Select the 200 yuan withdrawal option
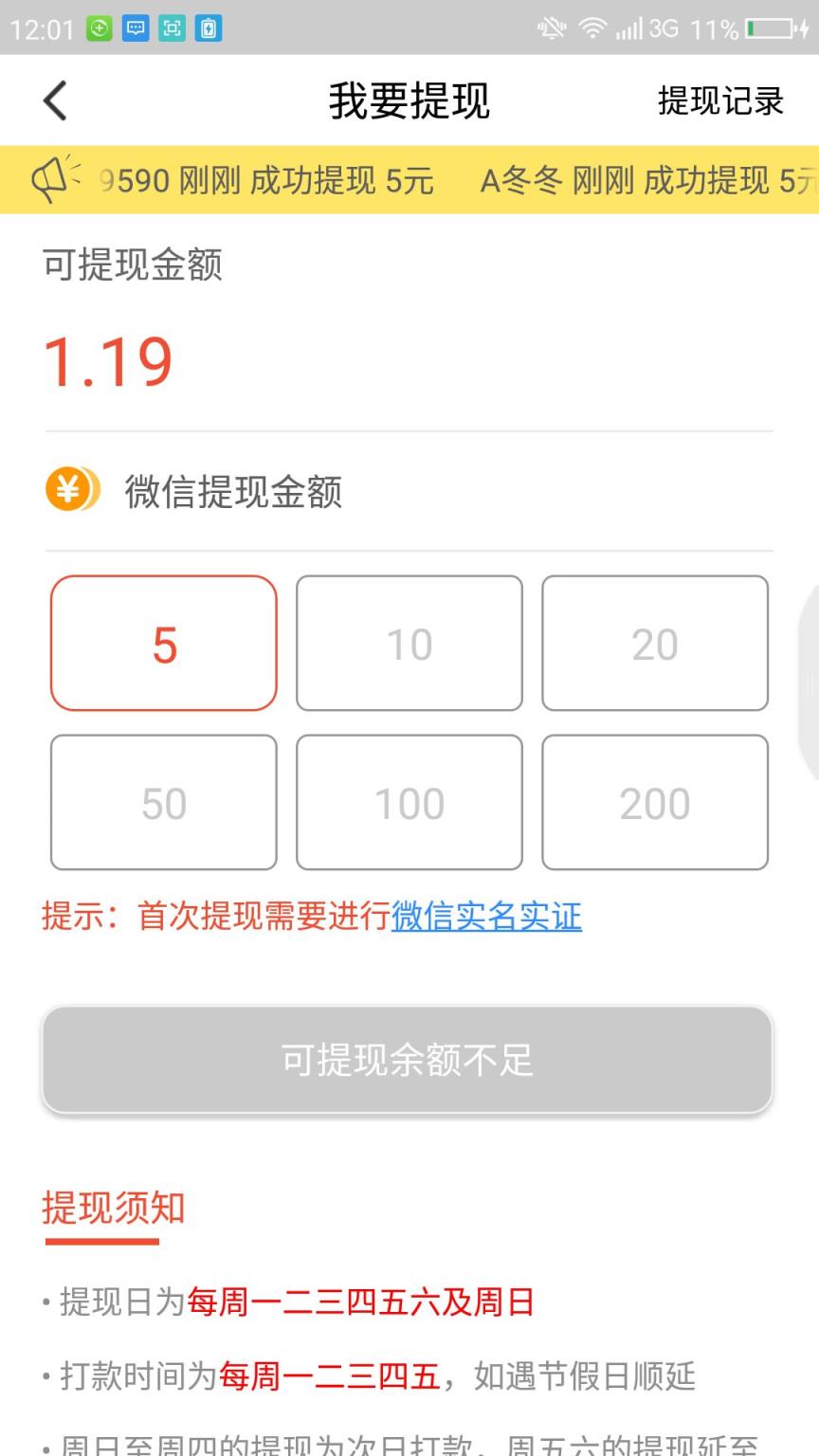 654,802
